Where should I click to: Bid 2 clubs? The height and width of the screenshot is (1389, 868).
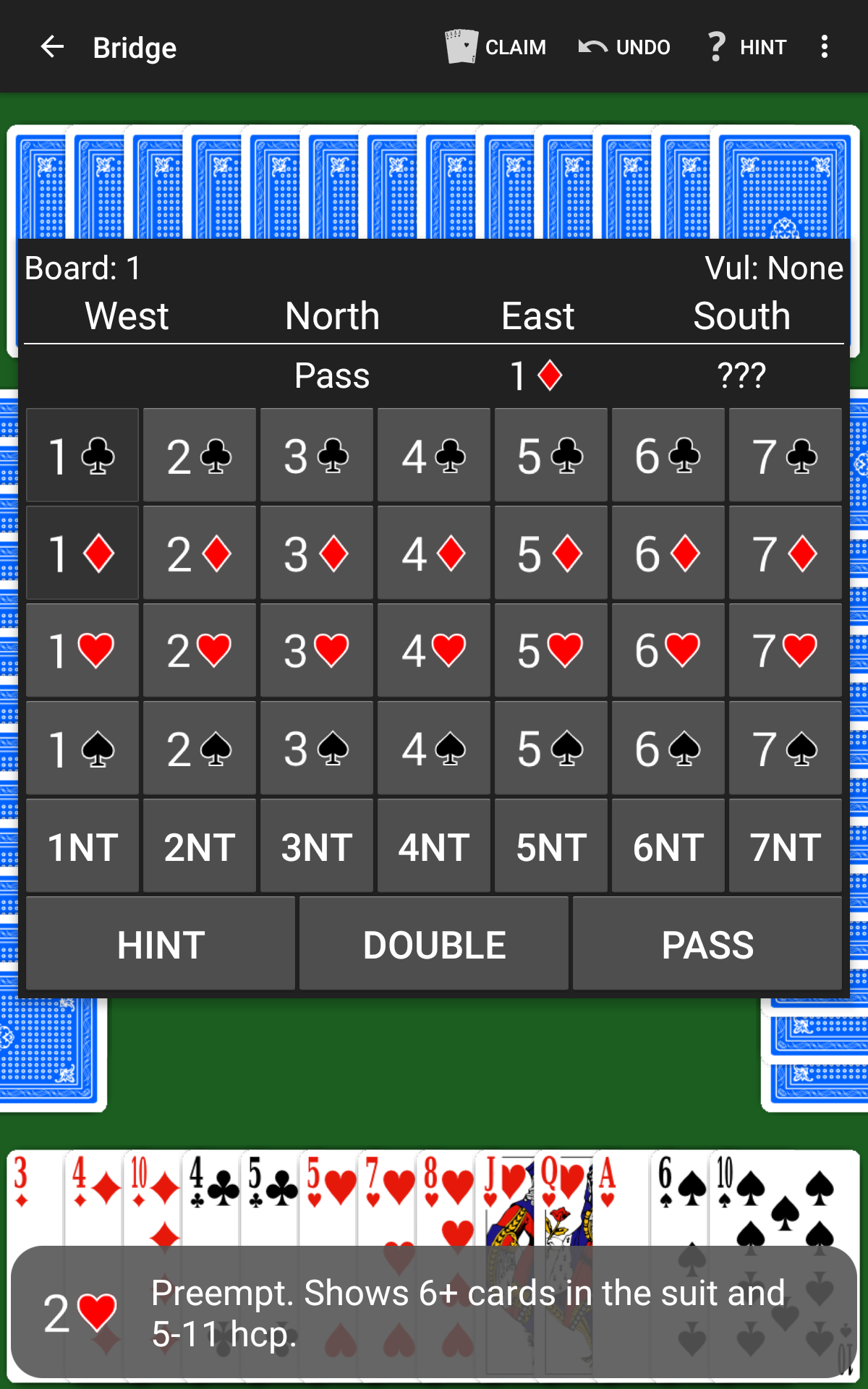click(x=200, y=455)
